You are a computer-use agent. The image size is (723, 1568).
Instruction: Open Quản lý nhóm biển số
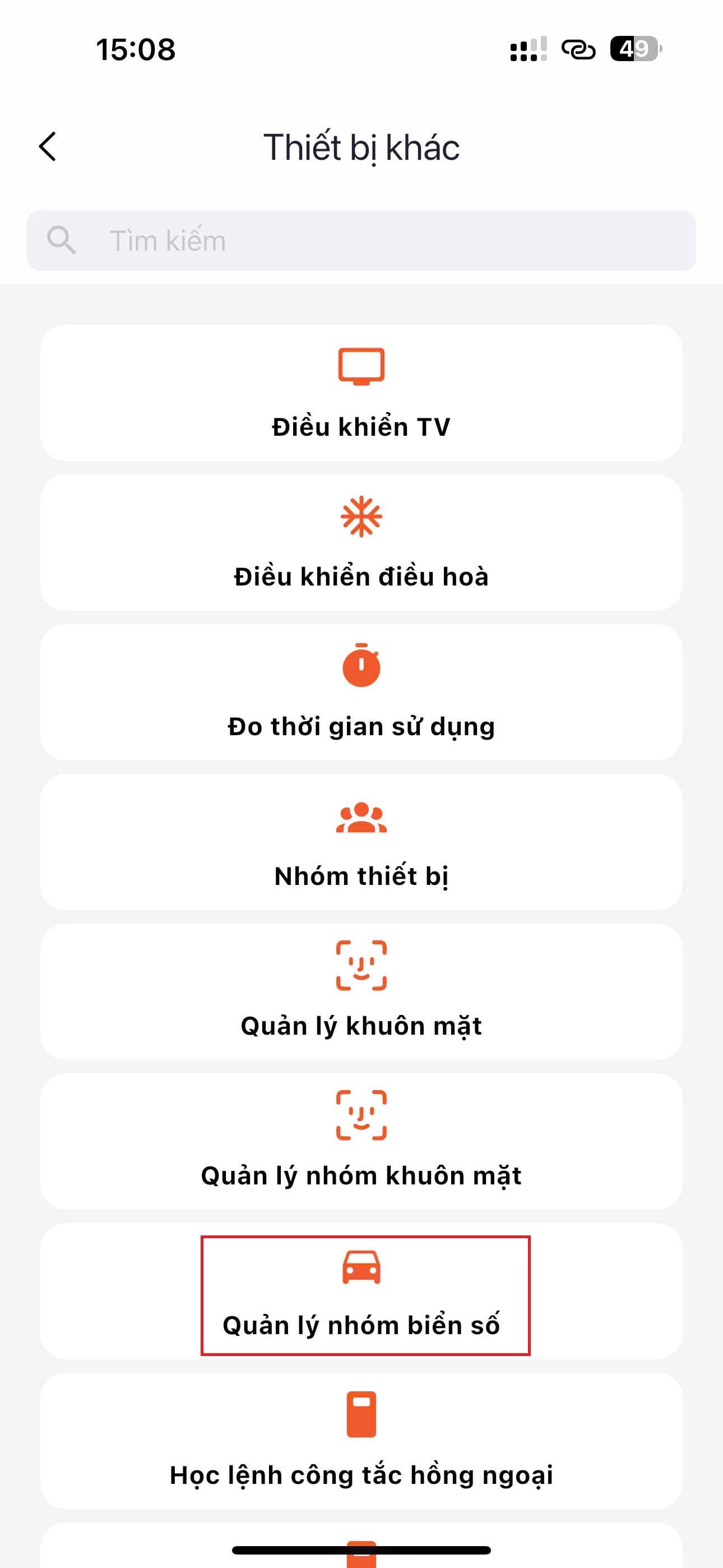[361, 1291]
